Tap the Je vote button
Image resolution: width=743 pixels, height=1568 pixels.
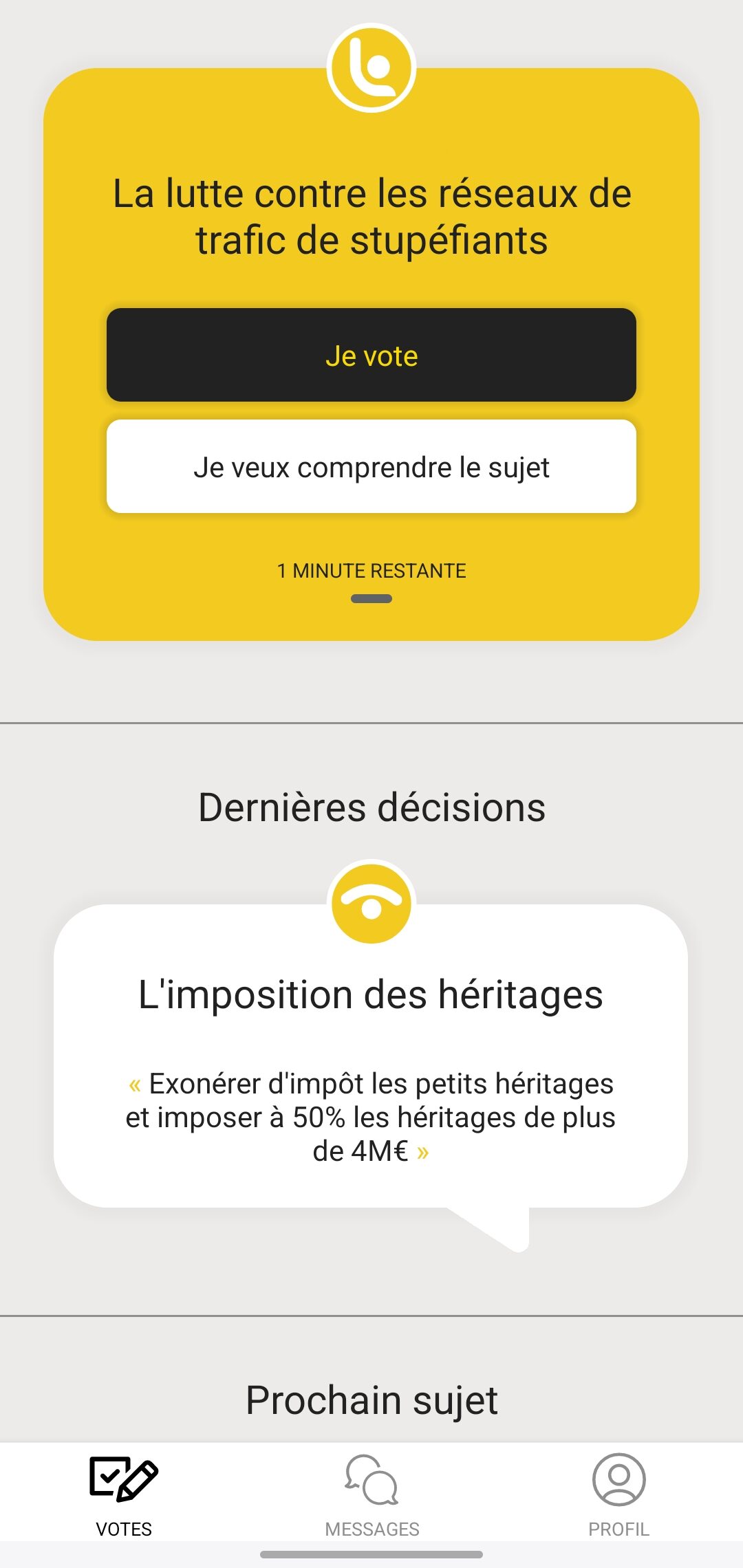click(371, 355)
